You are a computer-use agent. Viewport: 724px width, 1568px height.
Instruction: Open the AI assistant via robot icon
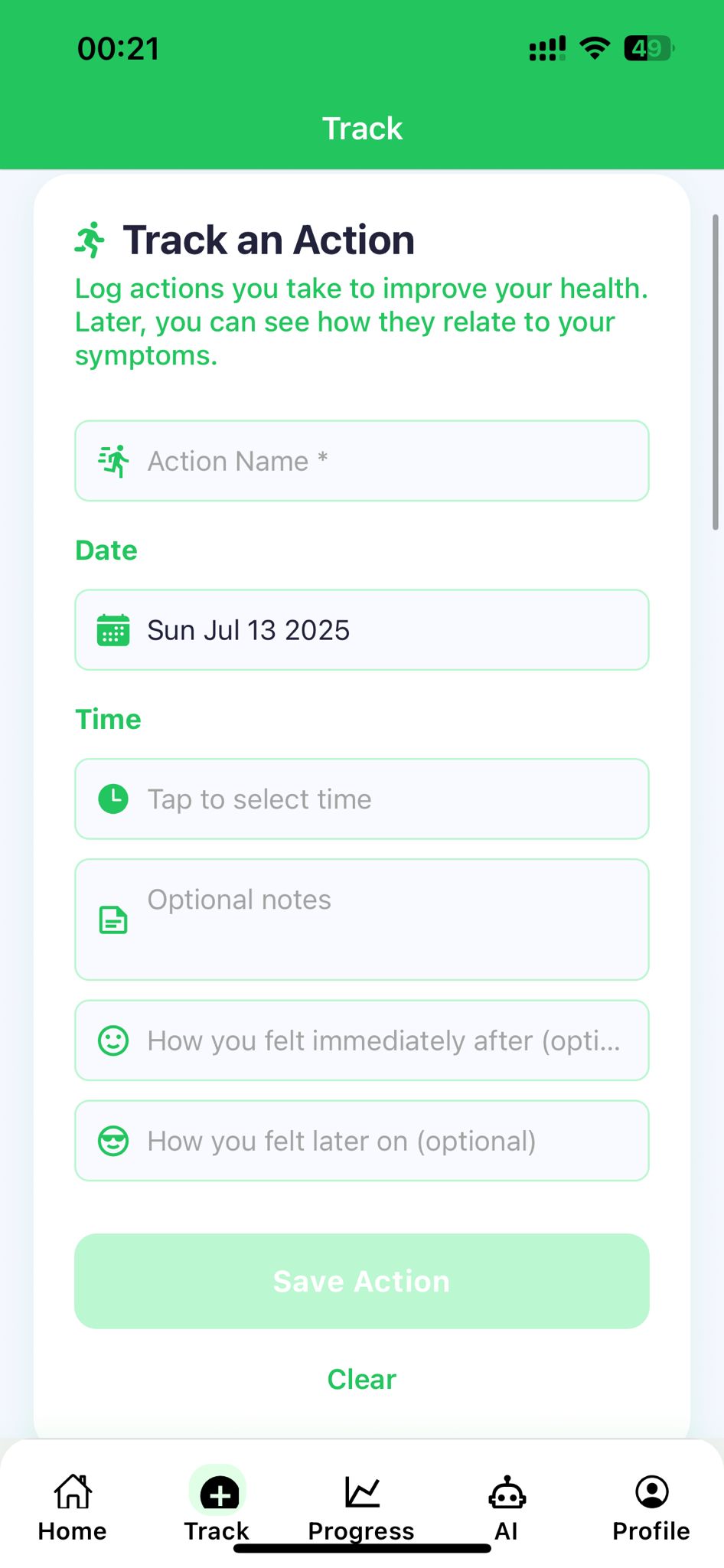point(506,1492)
